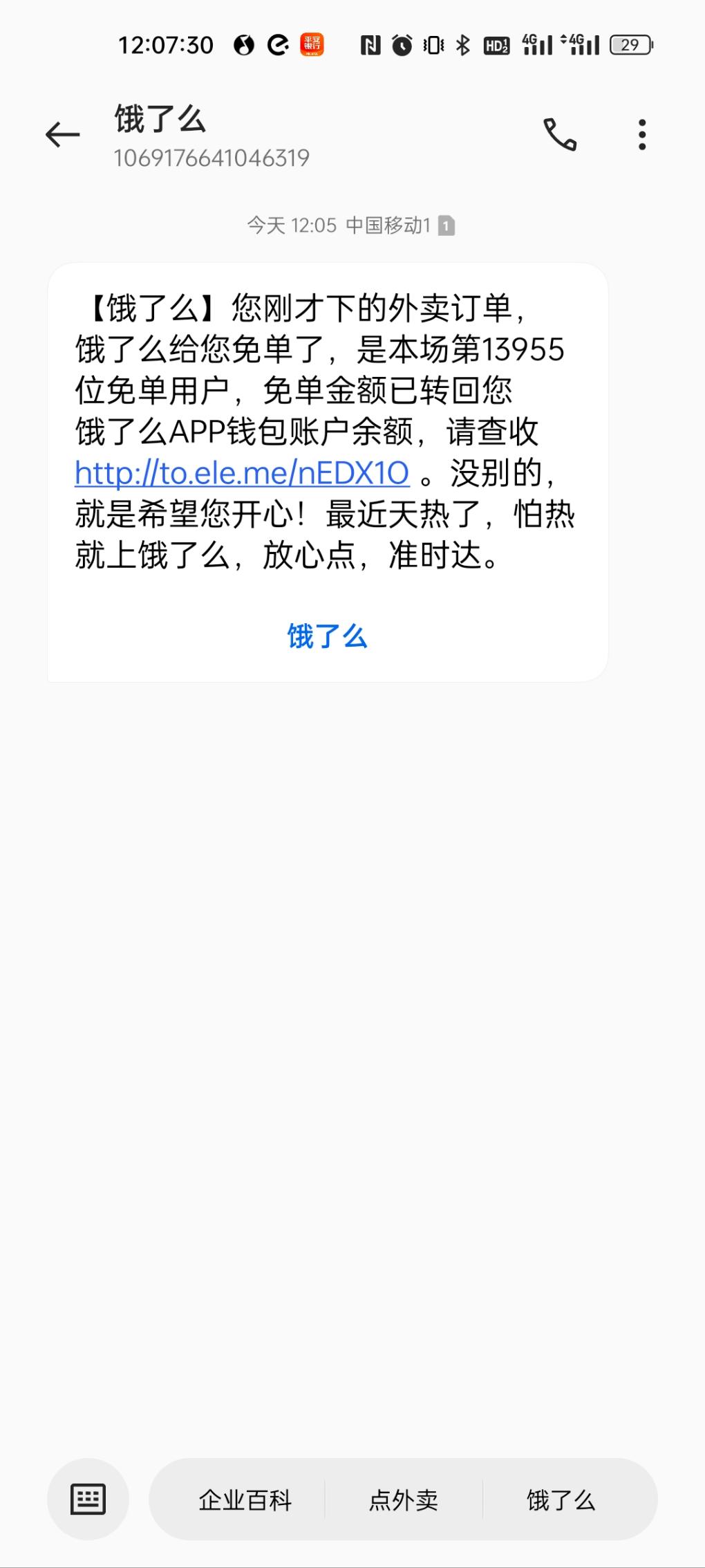
Task: Open the to.ele.me link in message
Action: 242,474
